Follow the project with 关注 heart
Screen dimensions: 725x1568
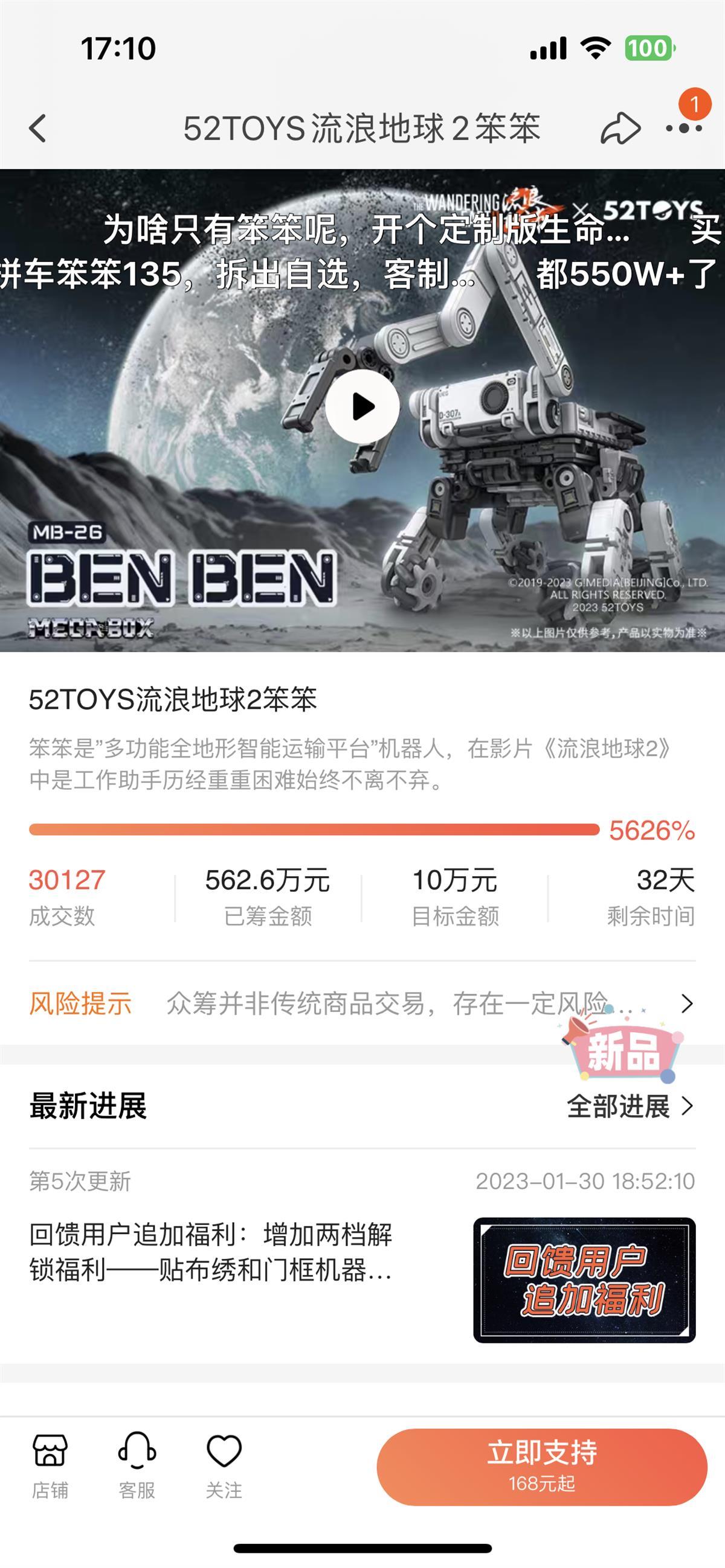(224, 1466)
